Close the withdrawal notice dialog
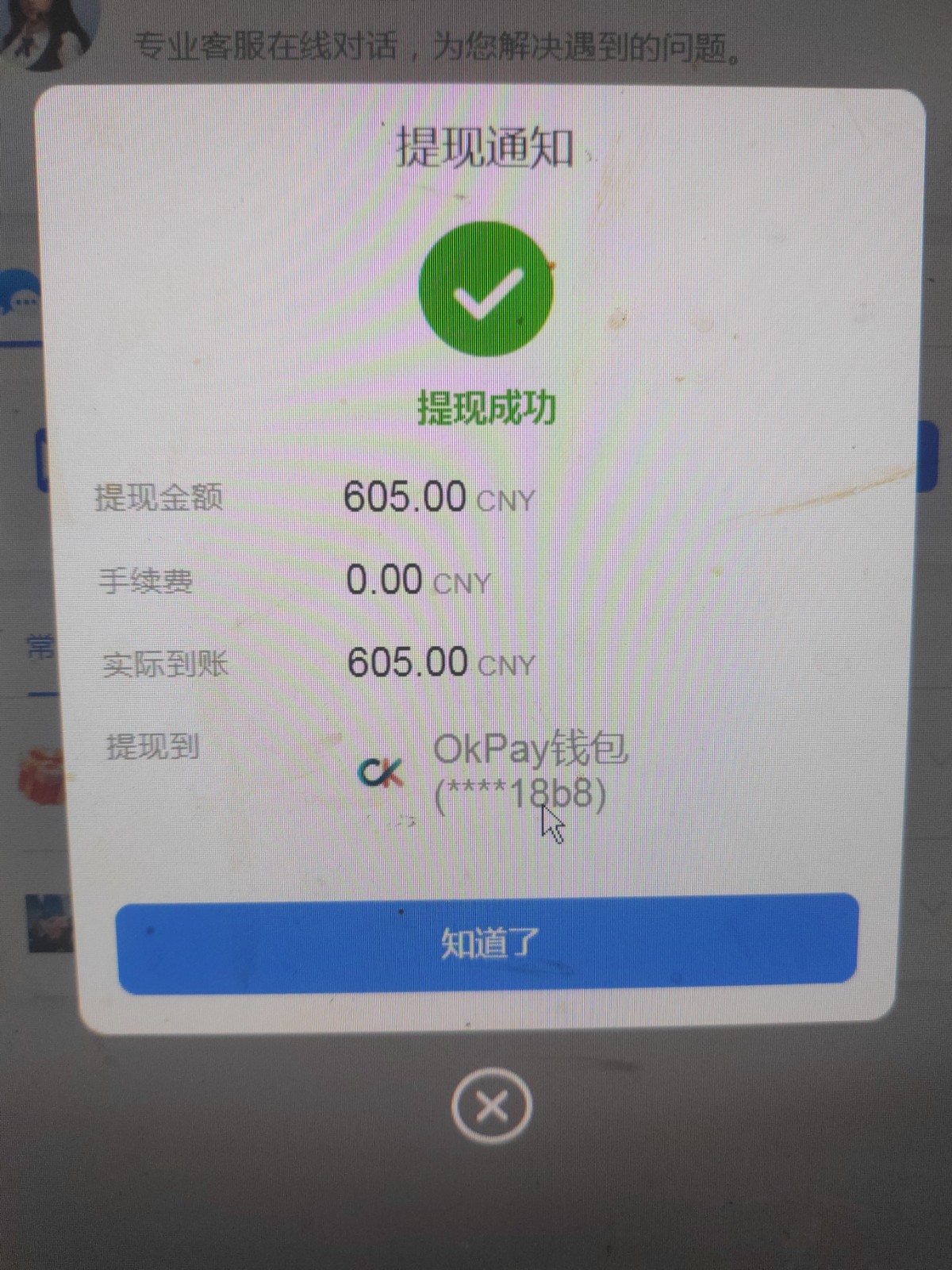The height and width of the screenshot is (1270, 952). (491, 1106)
